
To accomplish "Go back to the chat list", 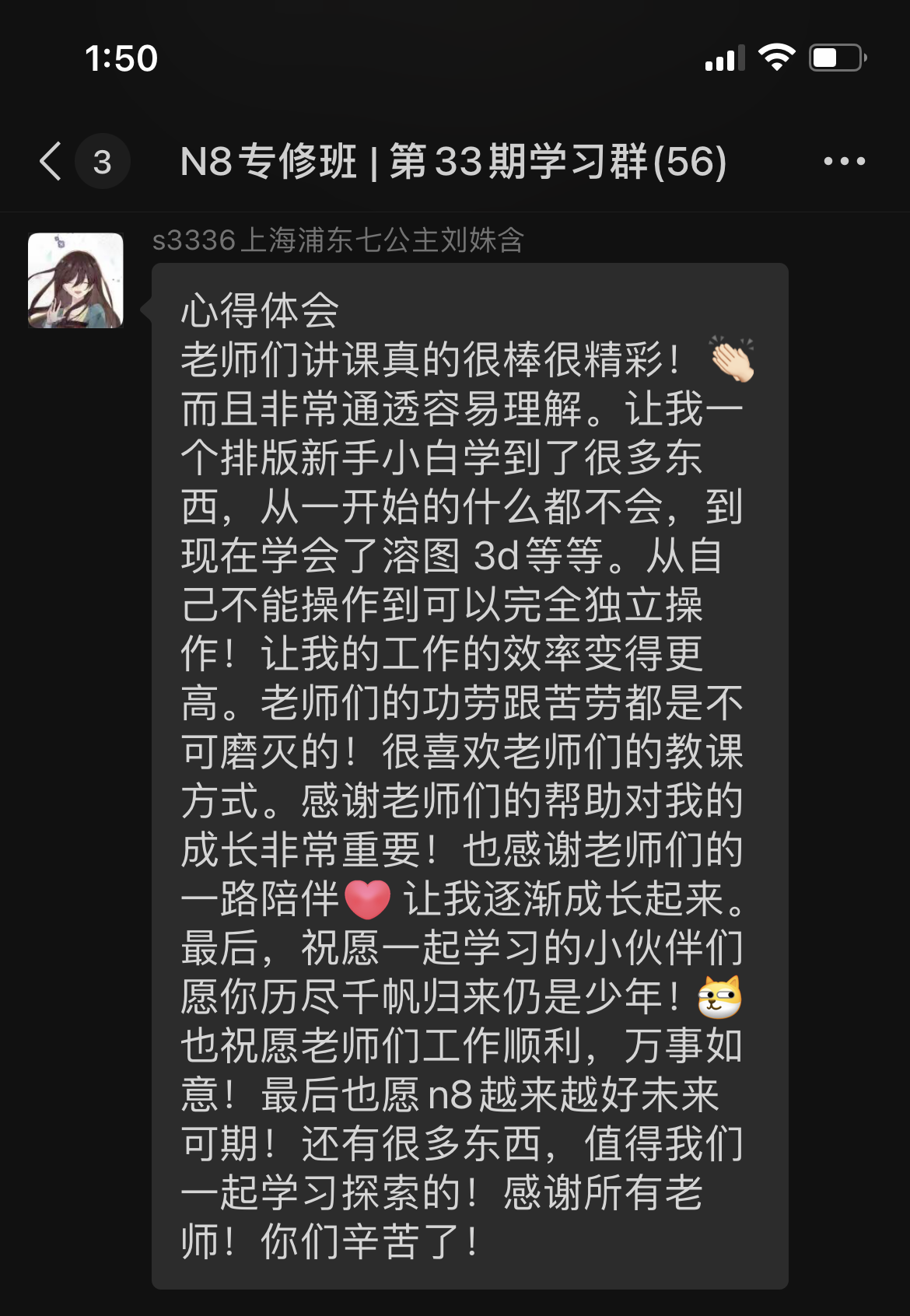I will coord(51,162).
